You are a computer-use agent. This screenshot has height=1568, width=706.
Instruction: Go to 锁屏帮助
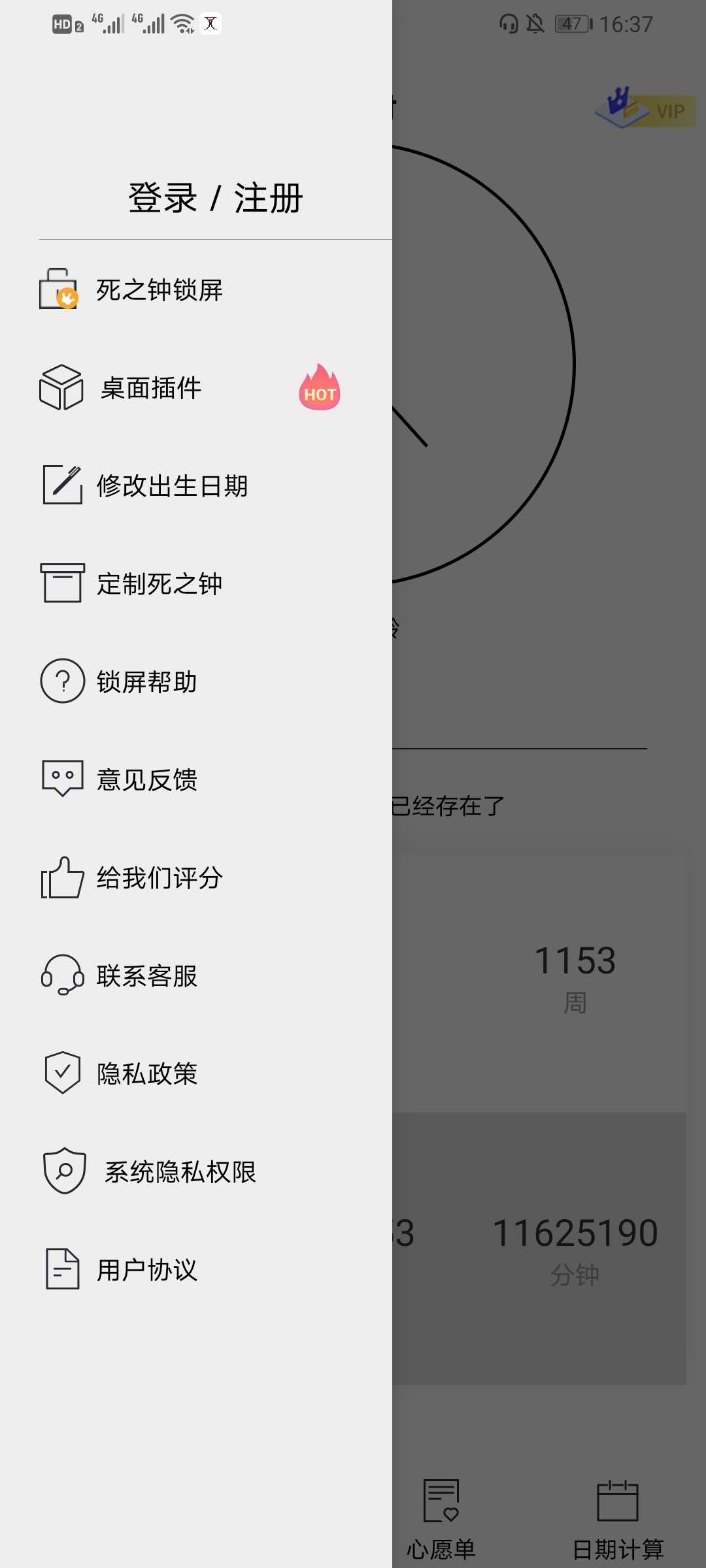[x=146, y=682]
